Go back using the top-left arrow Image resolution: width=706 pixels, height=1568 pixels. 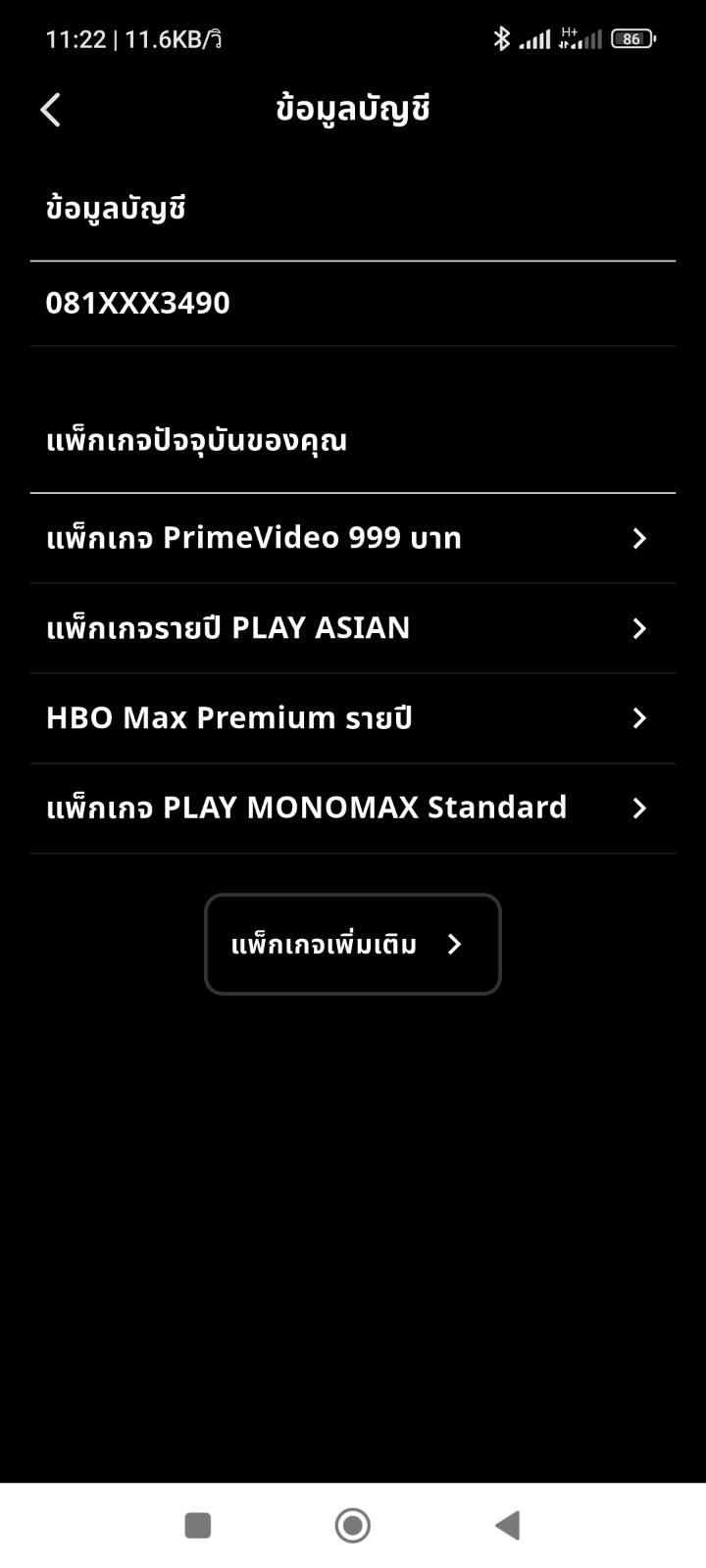tap(51, 110)
